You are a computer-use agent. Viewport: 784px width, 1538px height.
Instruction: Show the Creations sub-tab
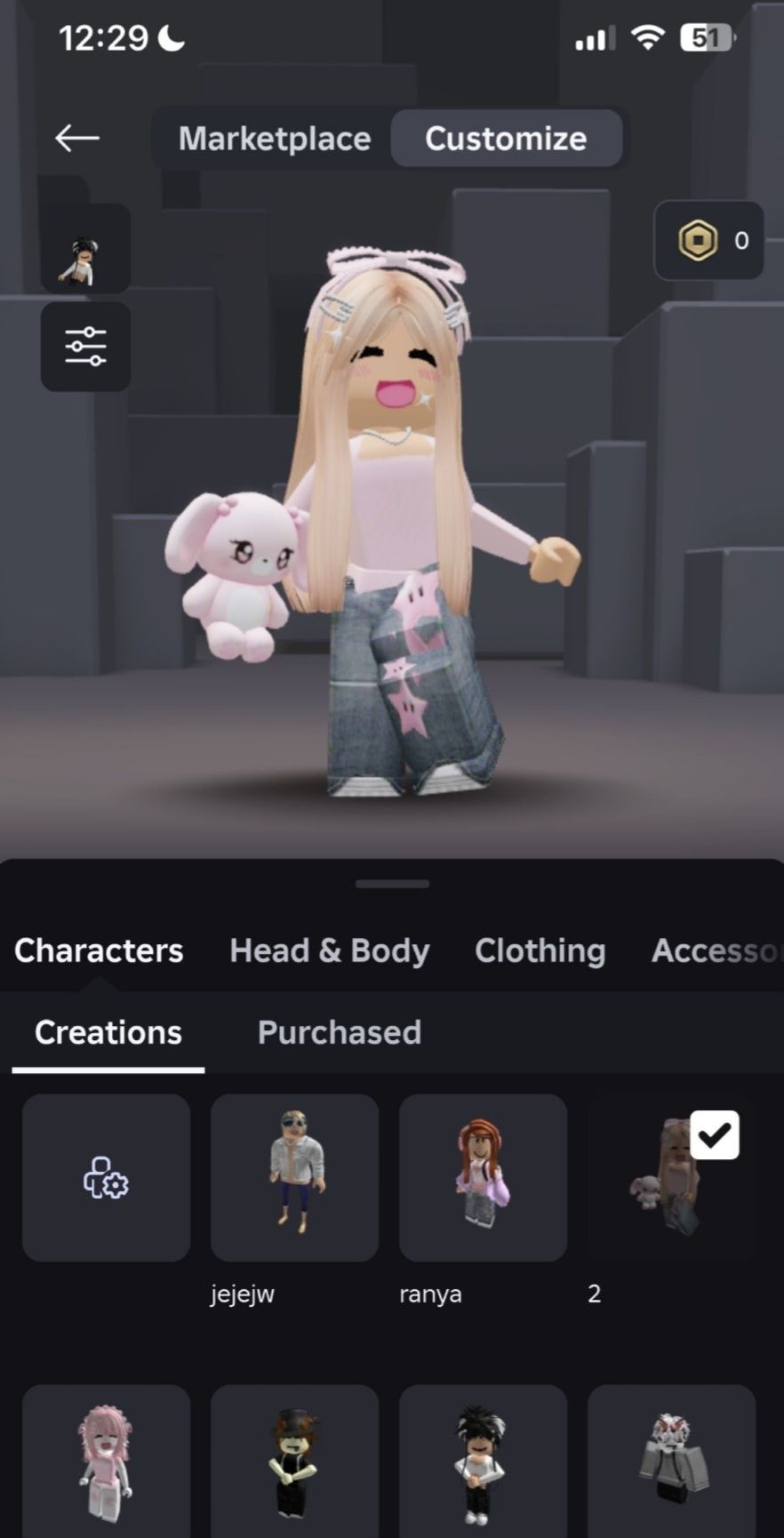pos(108,1032)
